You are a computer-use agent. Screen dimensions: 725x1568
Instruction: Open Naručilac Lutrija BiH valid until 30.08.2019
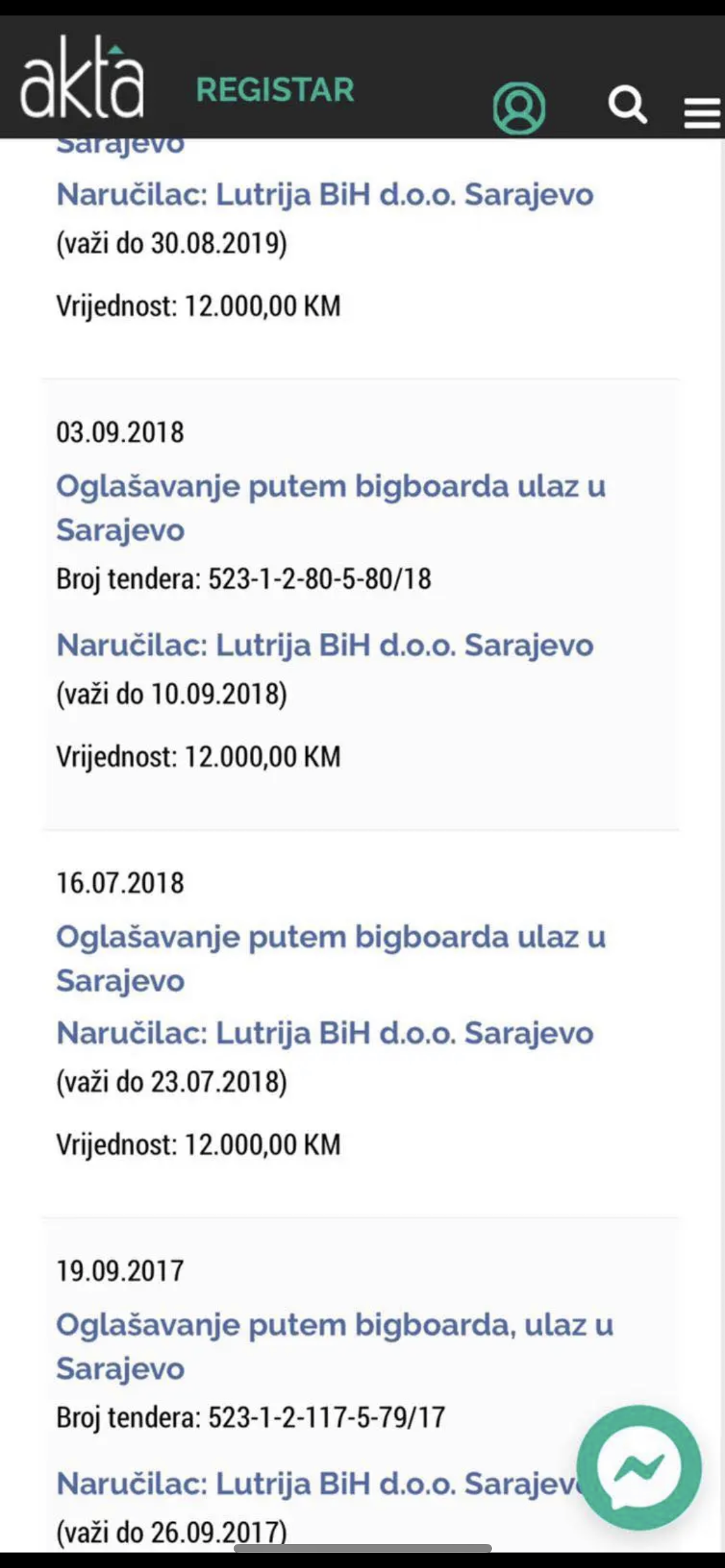pos(325,194)
